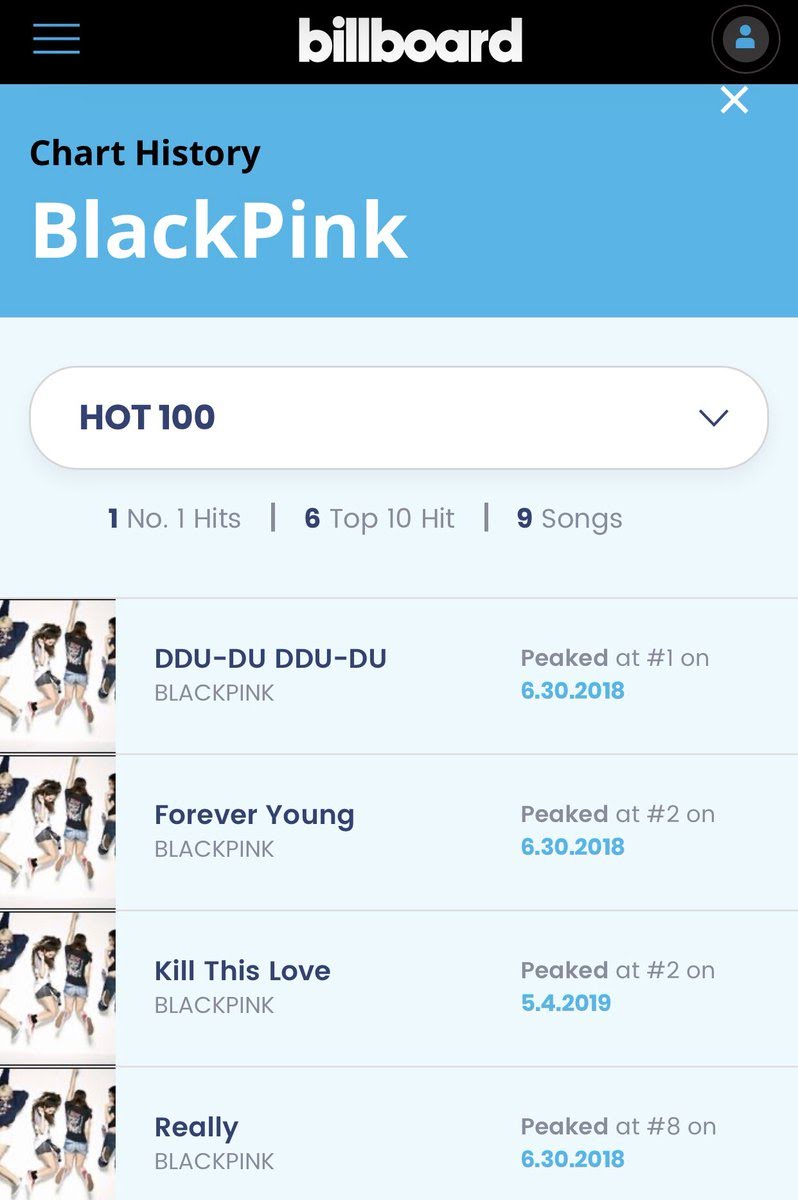The width and height of the screenshot is (798, 1200).
Task: Expand the HOT 100 chart dropdown
Action: point(399,418)
